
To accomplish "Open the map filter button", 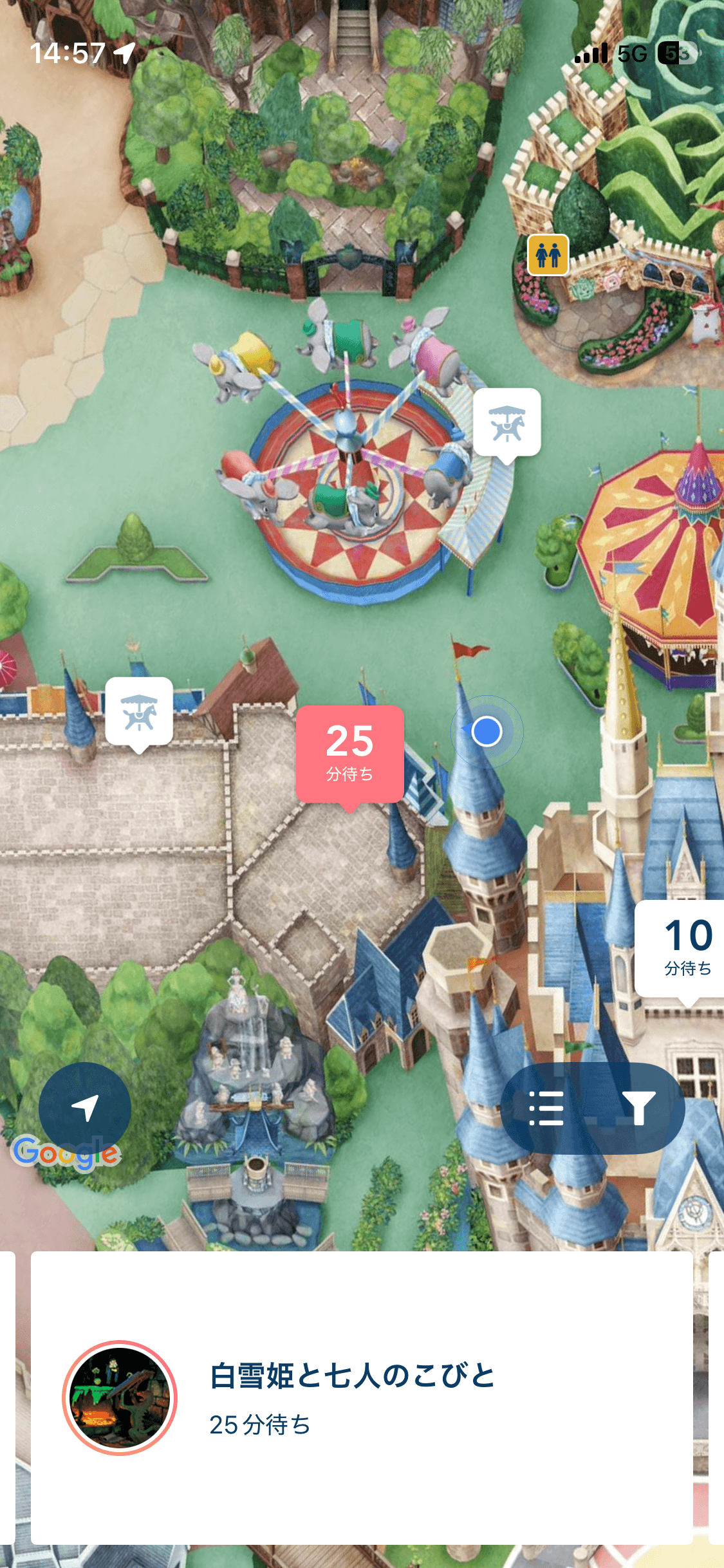I will point(638,1108).
